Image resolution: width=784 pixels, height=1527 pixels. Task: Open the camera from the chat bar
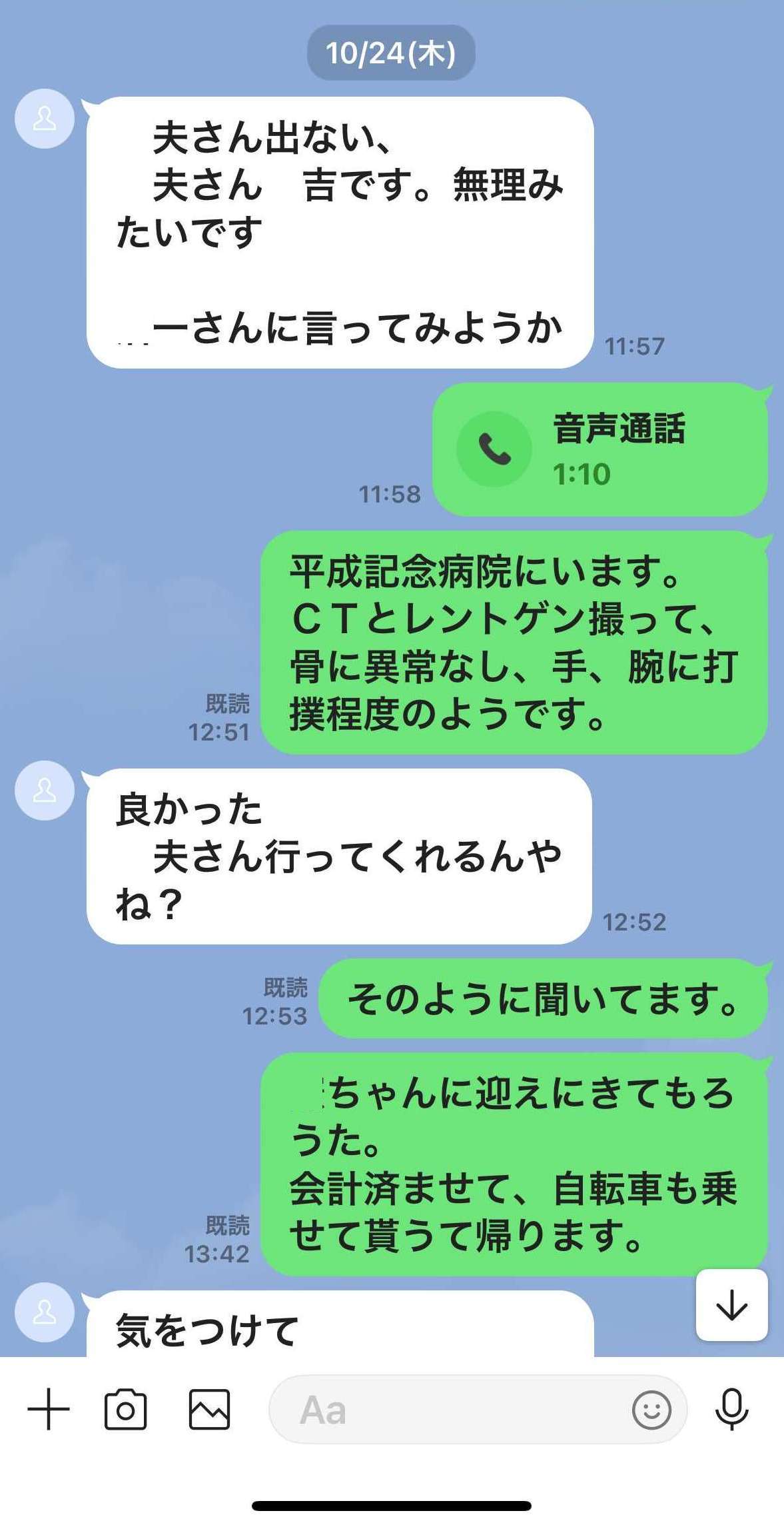tap(125, 1410)
